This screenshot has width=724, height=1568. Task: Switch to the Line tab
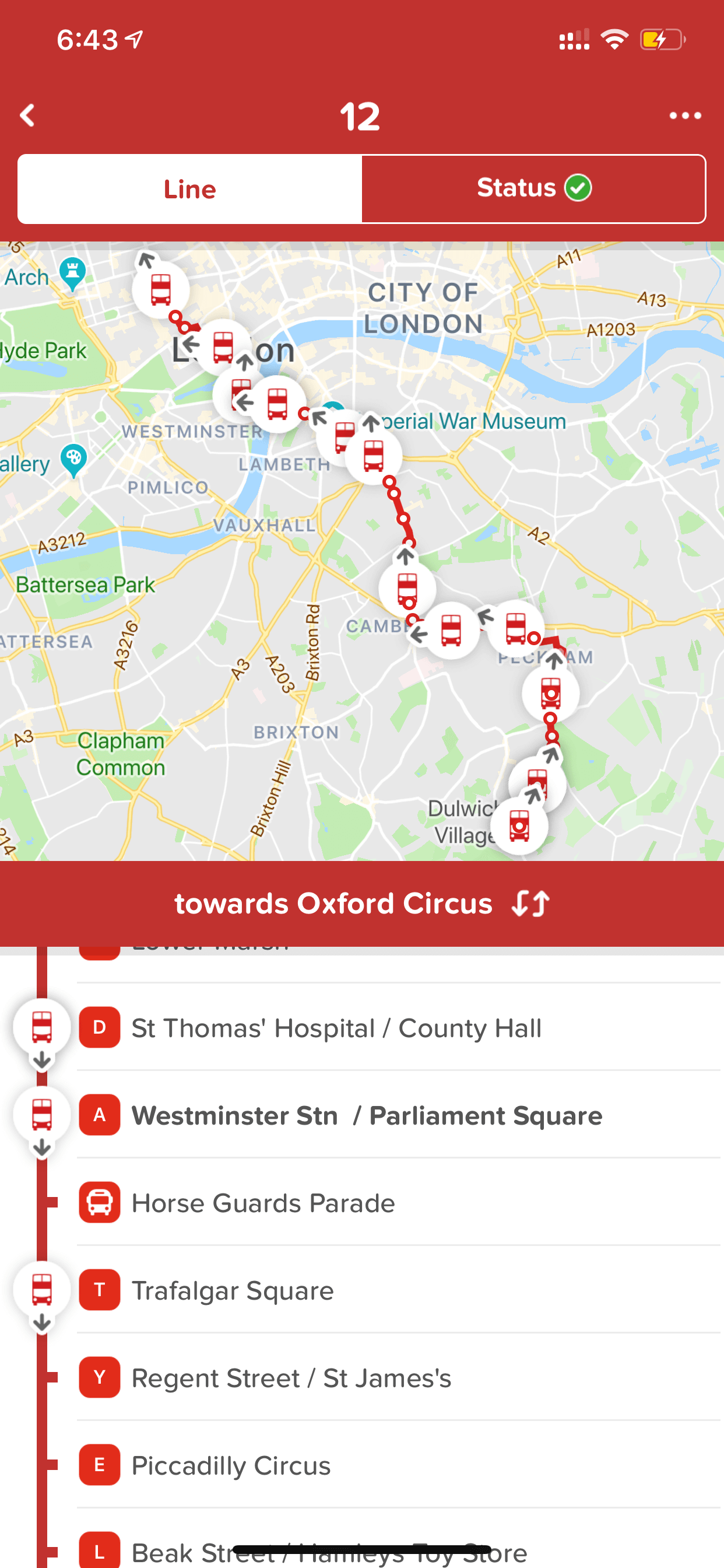click(190, 190)
